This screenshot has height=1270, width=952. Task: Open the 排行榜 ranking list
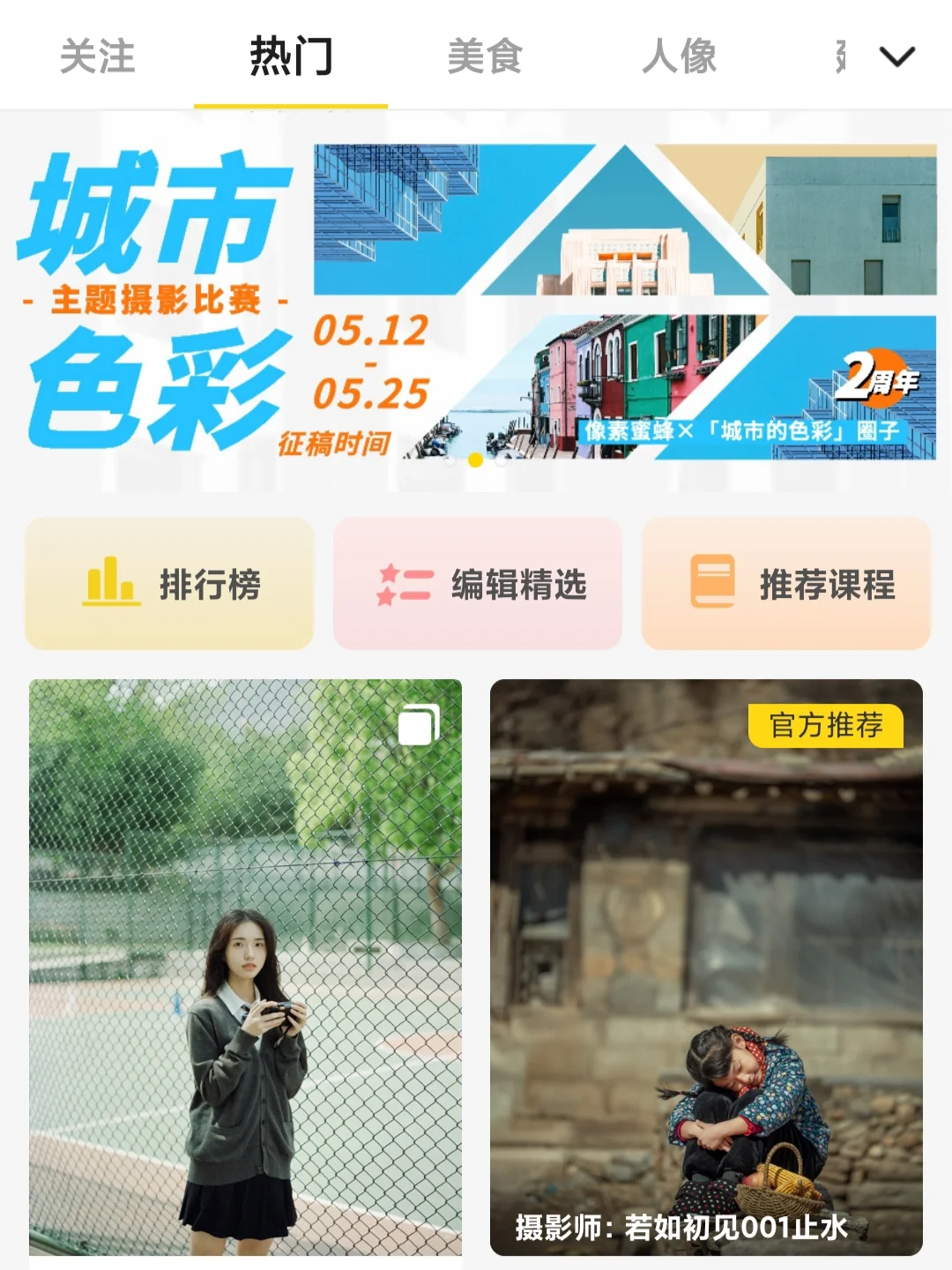[x=169, y=584]
